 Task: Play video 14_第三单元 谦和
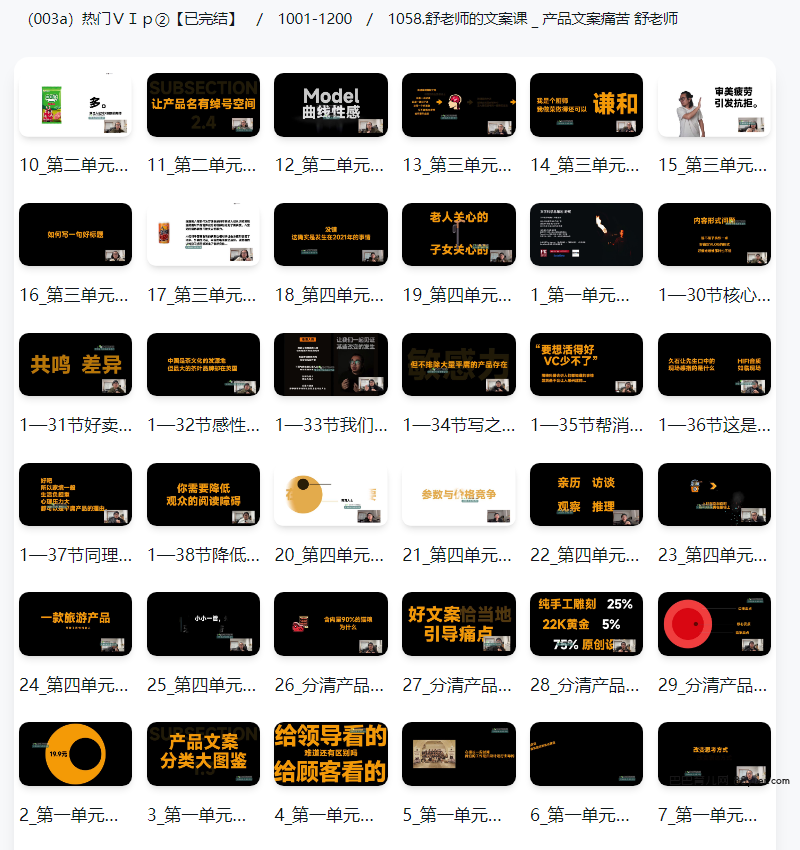pyautogui.click(x=586, y=105)
